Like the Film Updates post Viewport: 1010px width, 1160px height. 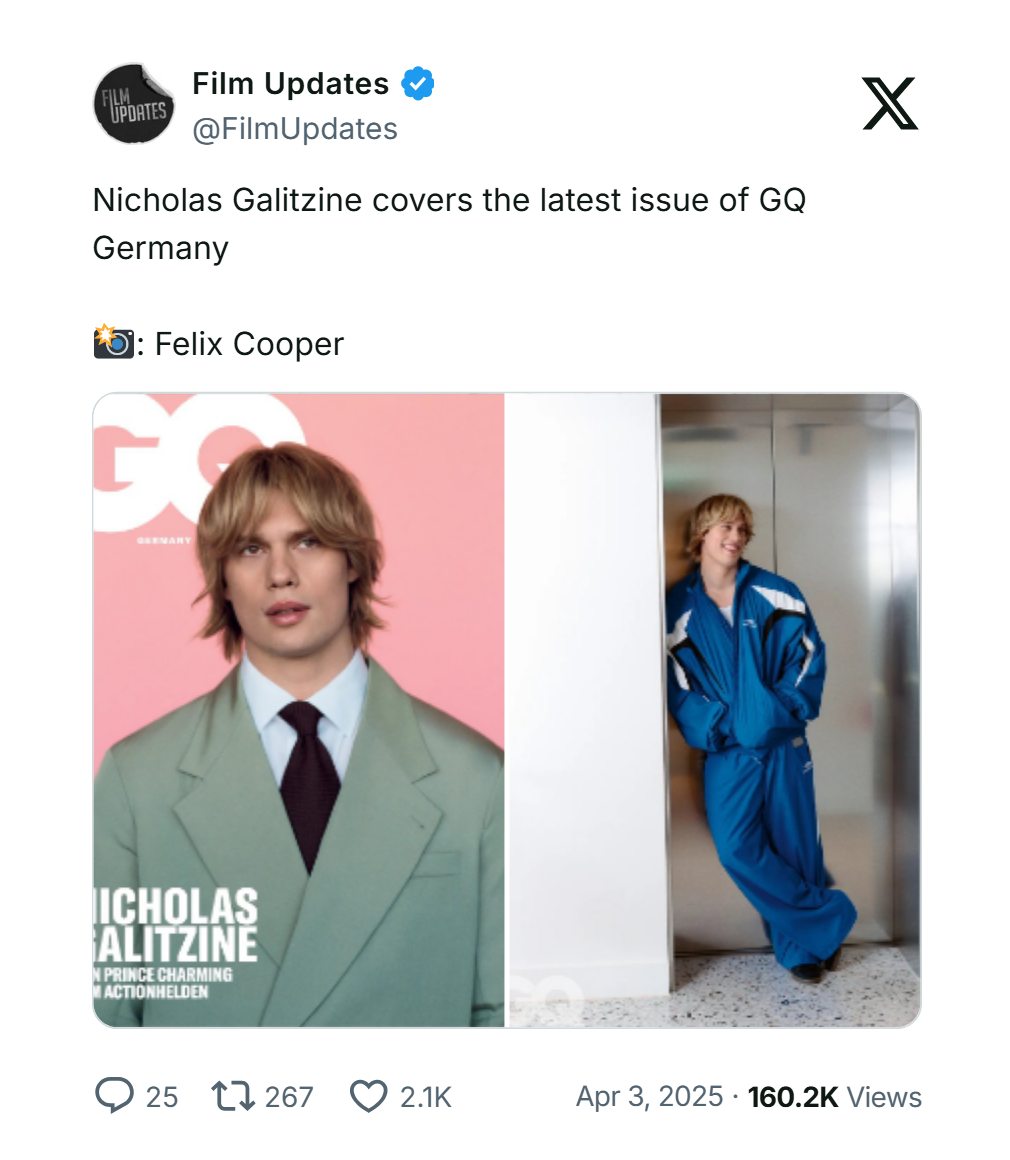pyautogui.click(x=369, y=1096)
